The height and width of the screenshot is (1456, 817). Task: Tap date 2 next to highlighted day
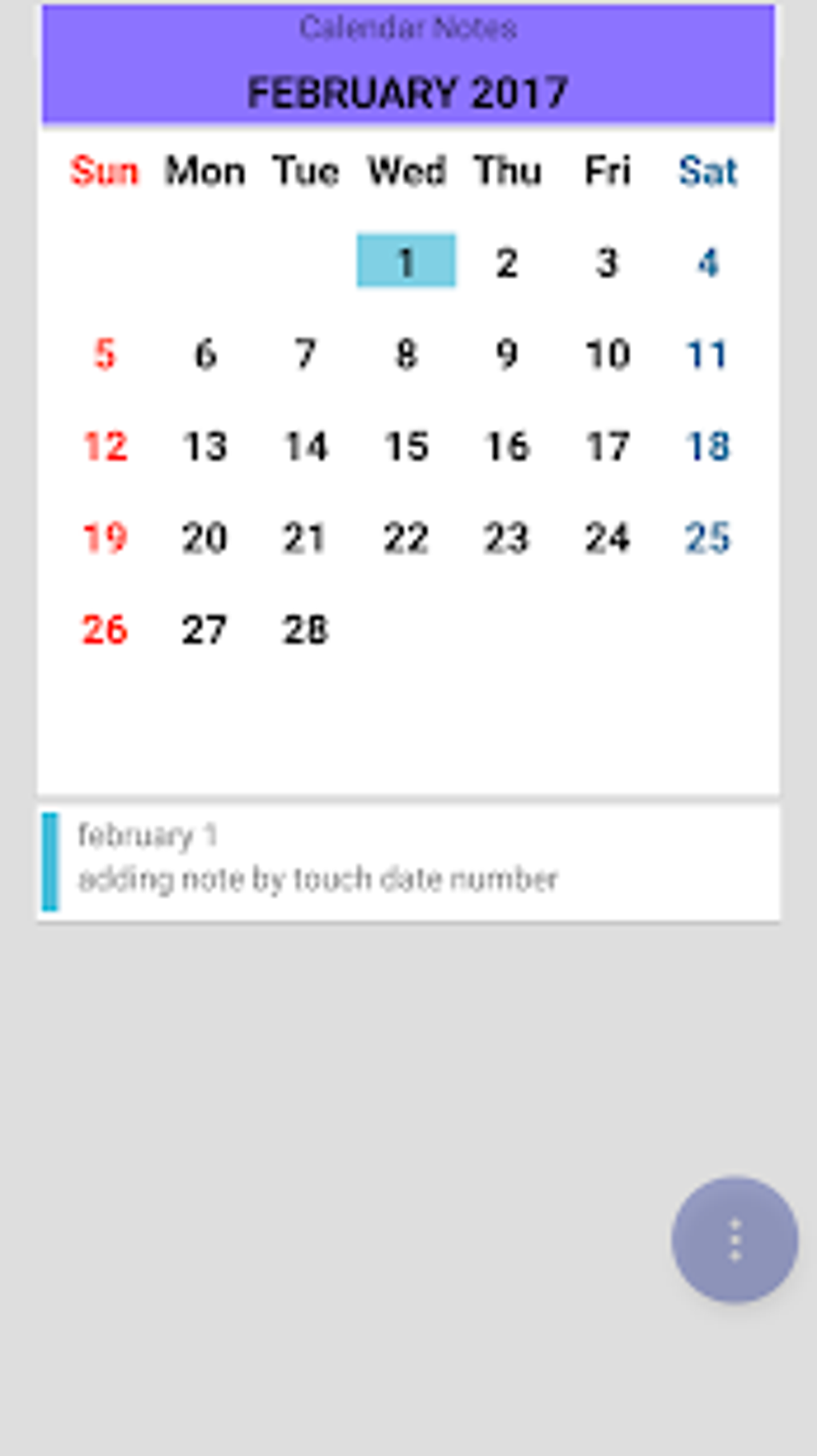point(507,260)
